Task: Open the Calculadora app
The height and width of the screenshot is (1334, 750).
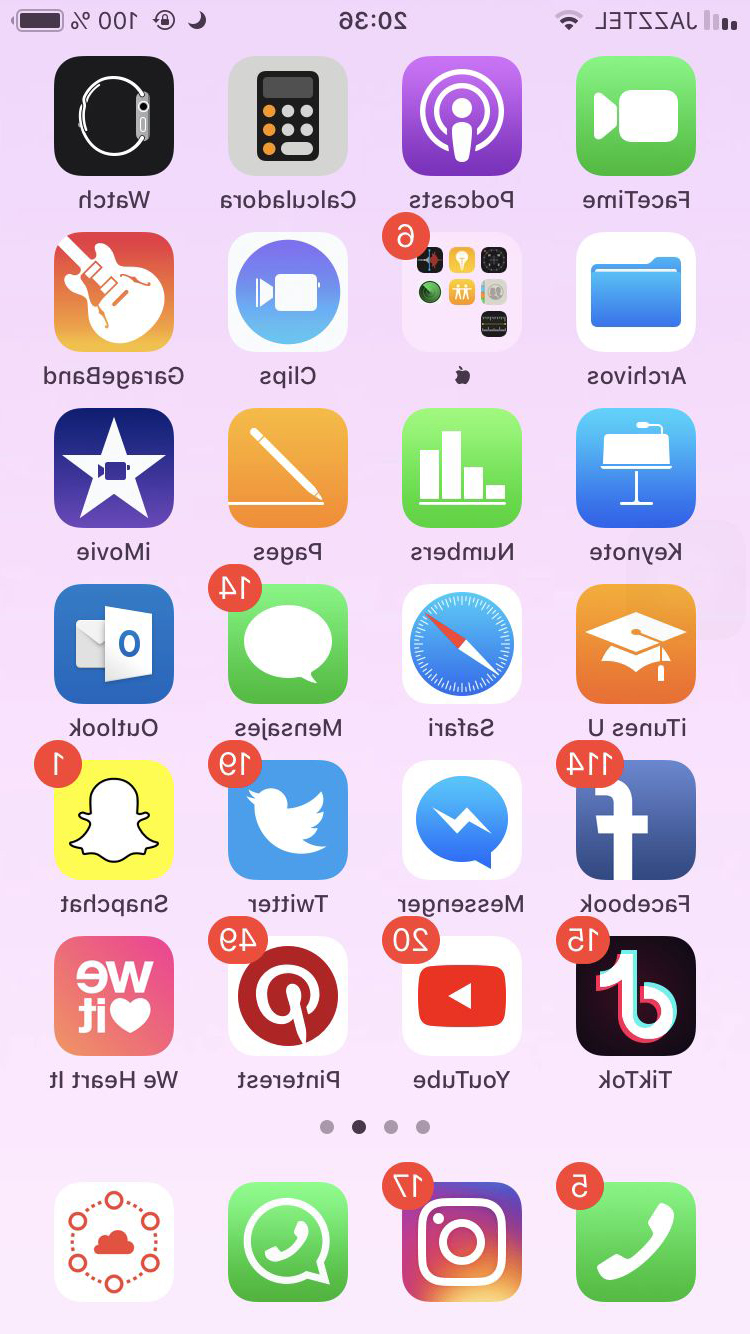Action: [x=288, y=116]
